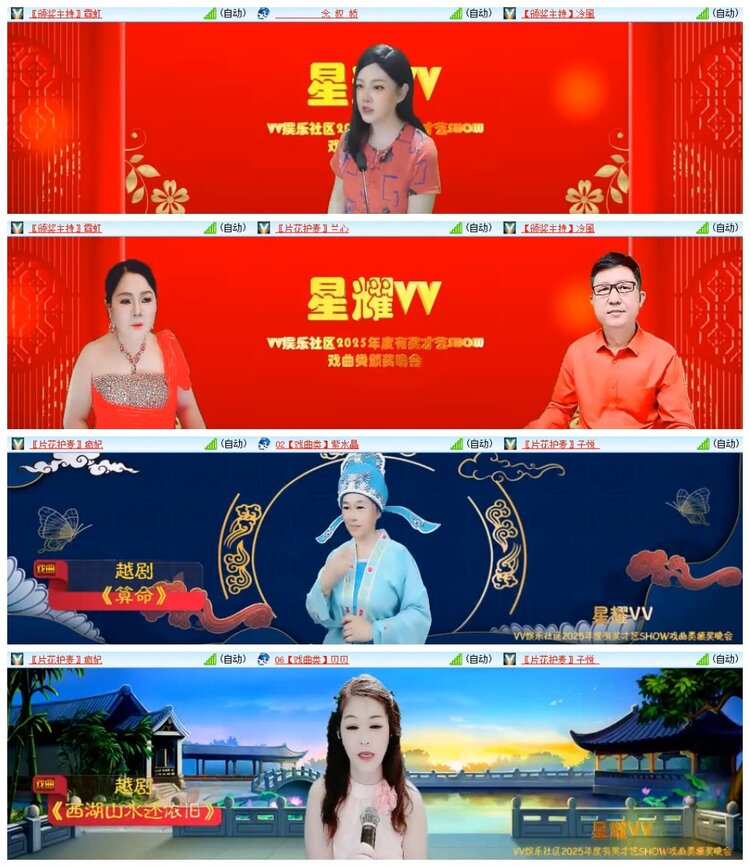Click the VV icon before 06【戏曲类】贝贝
Viewport: 750px width, 867px height.
tap(262, 658)
